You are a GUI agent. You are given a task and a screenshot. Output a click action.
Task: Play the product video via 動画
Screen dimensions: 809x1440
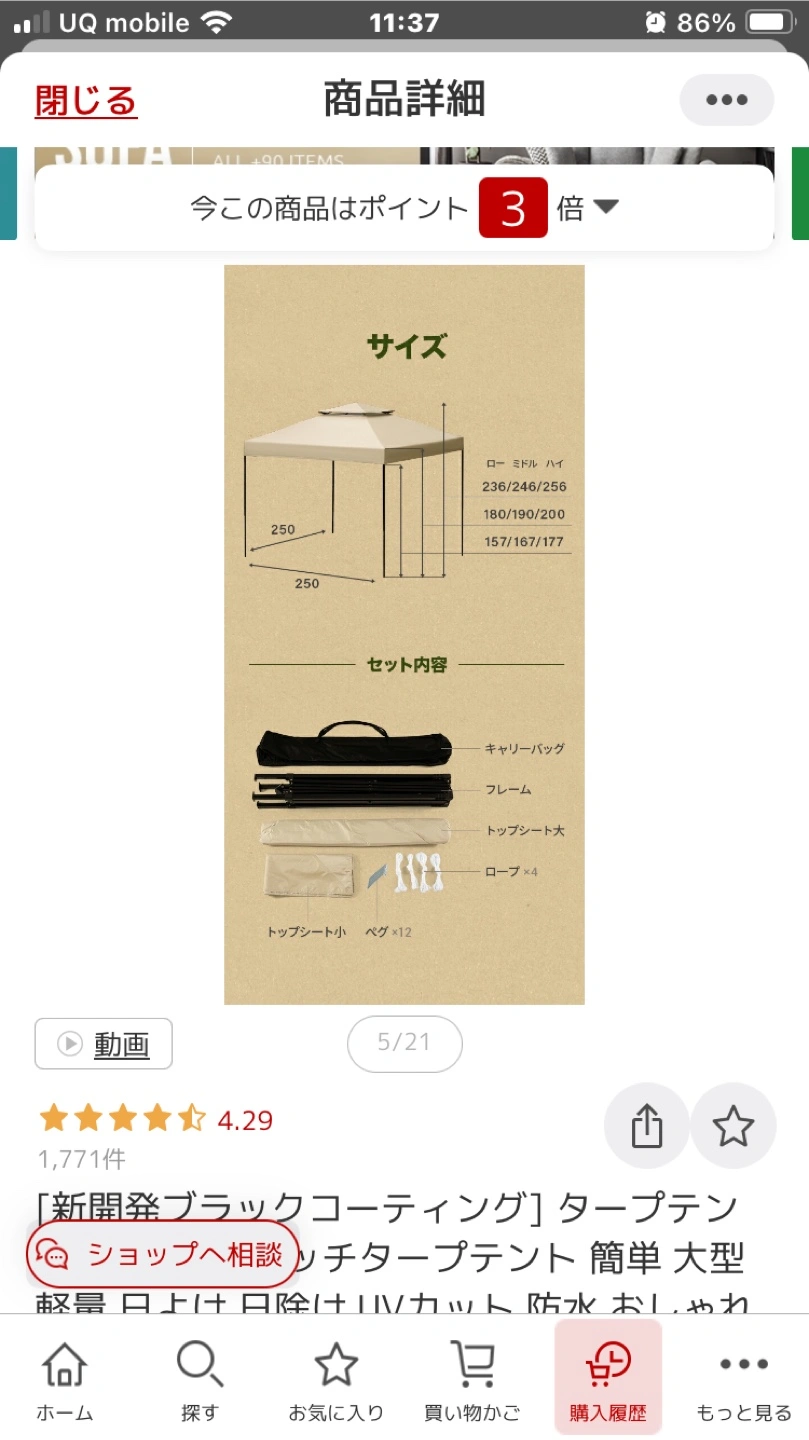pos(104,1044)
